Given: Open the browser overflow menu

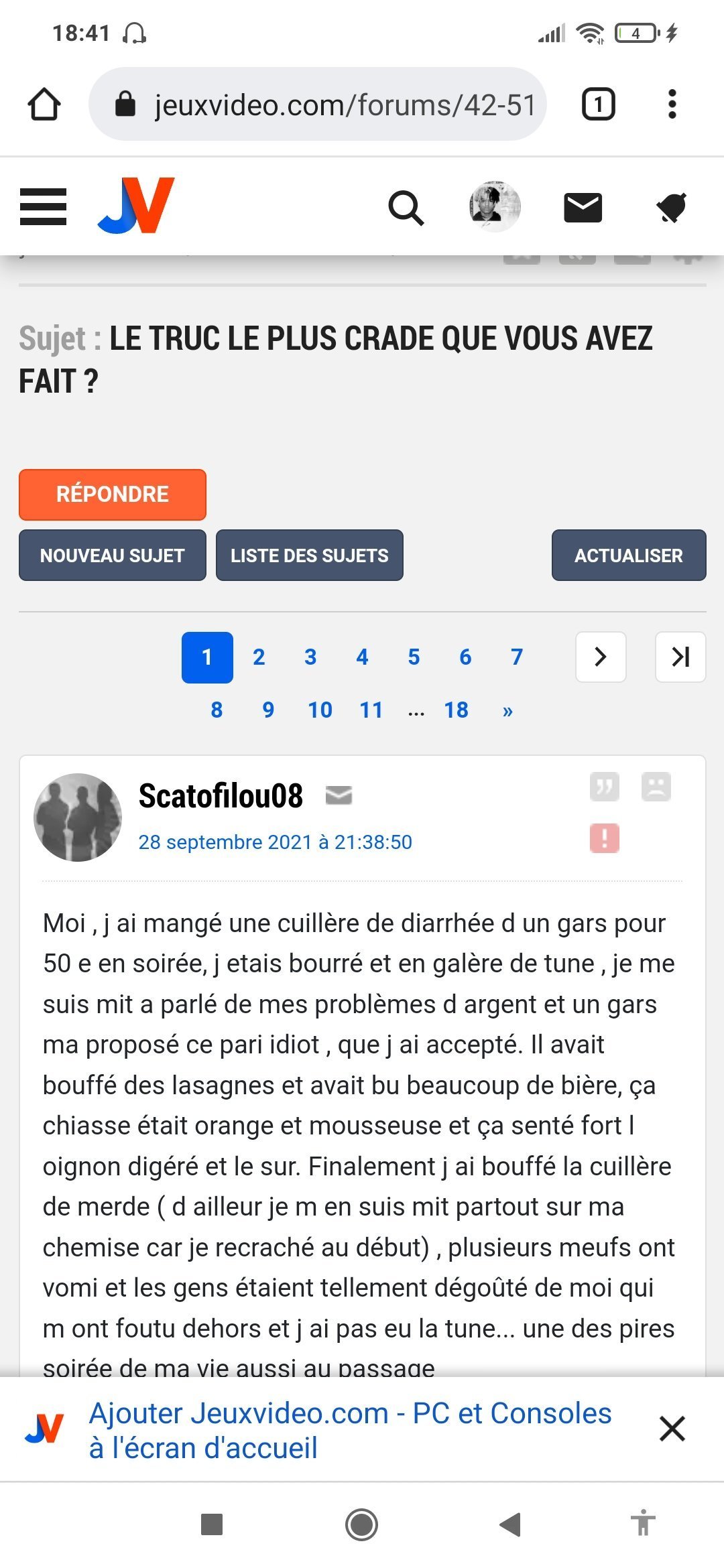Looking at the screenshot, I should point(672,105).
